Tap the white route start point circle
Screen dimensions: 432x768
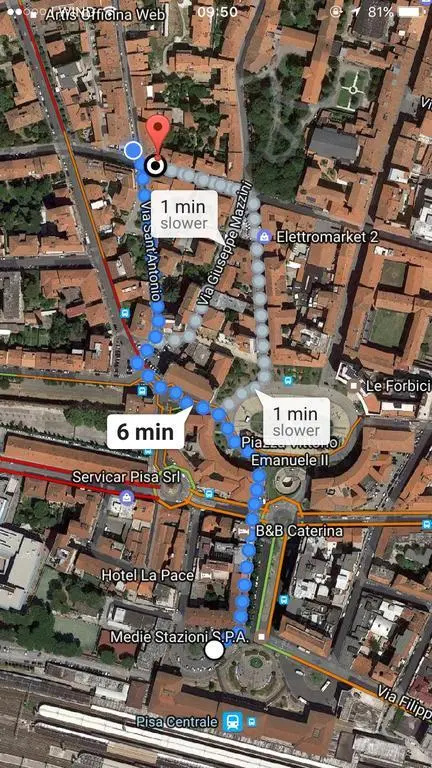point(214,650)
